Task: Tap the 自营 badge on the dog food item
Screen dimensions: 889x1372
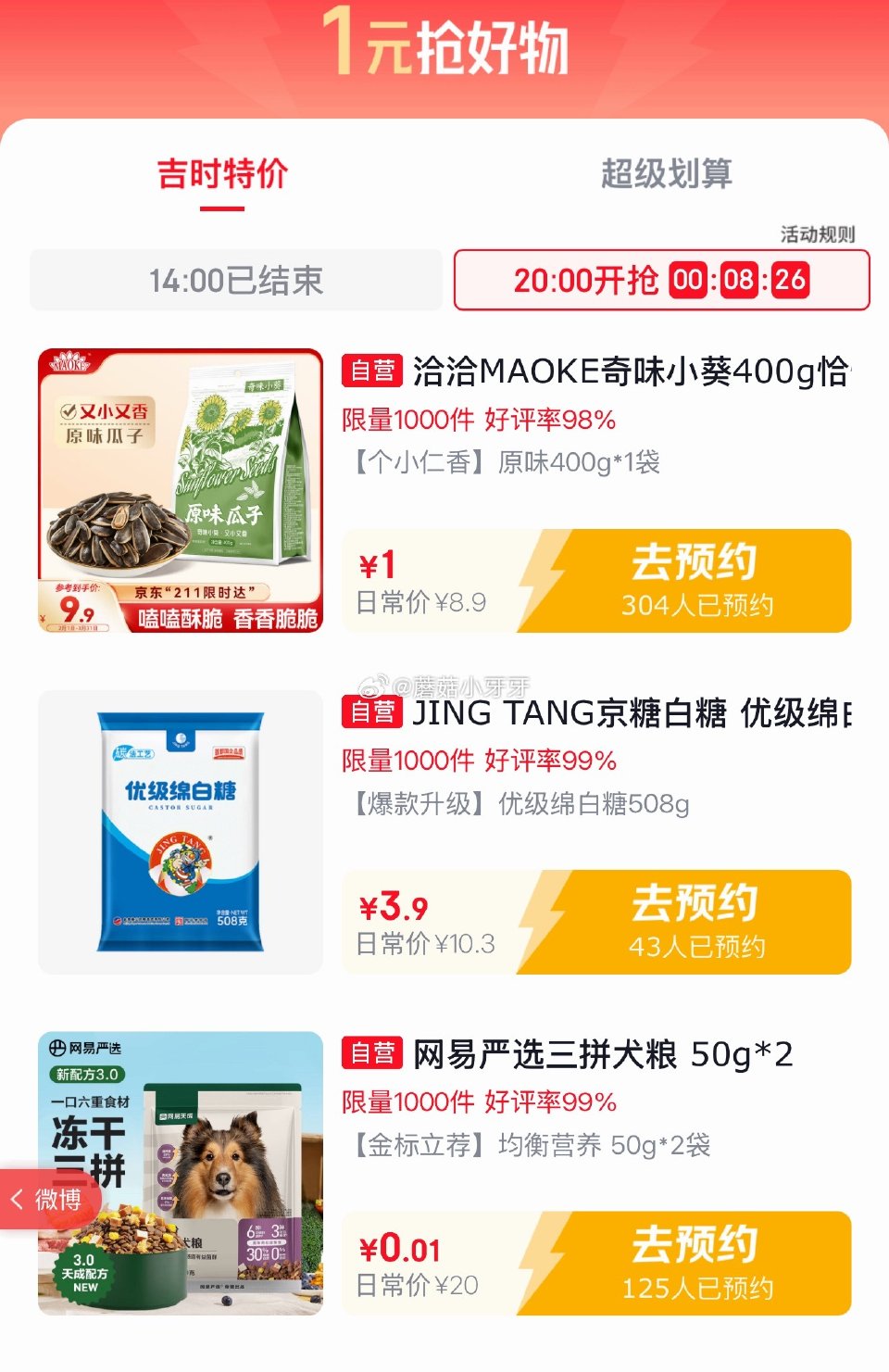Action: pyautogui.click(x=373, y=1054)
